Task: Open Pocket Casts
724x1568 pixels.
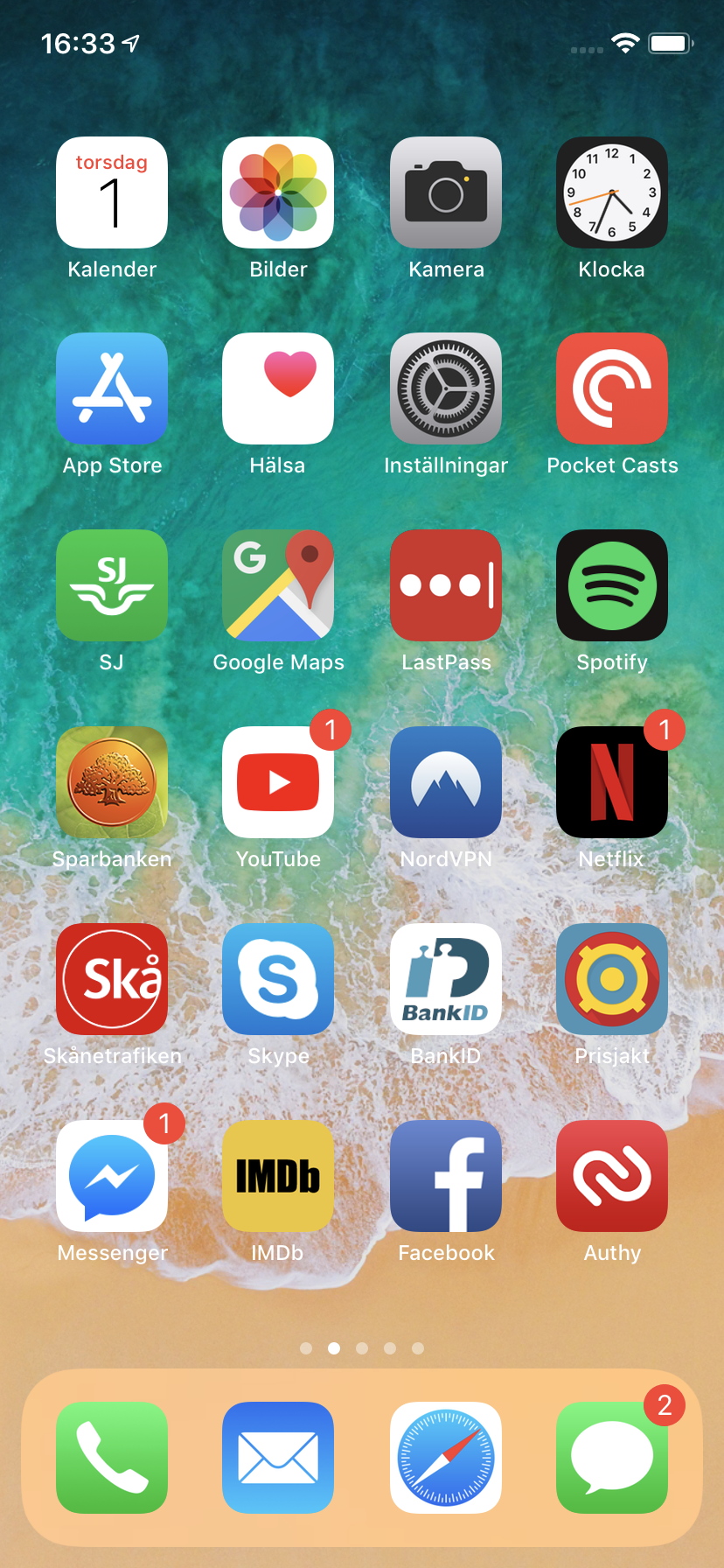Action: 612,388
